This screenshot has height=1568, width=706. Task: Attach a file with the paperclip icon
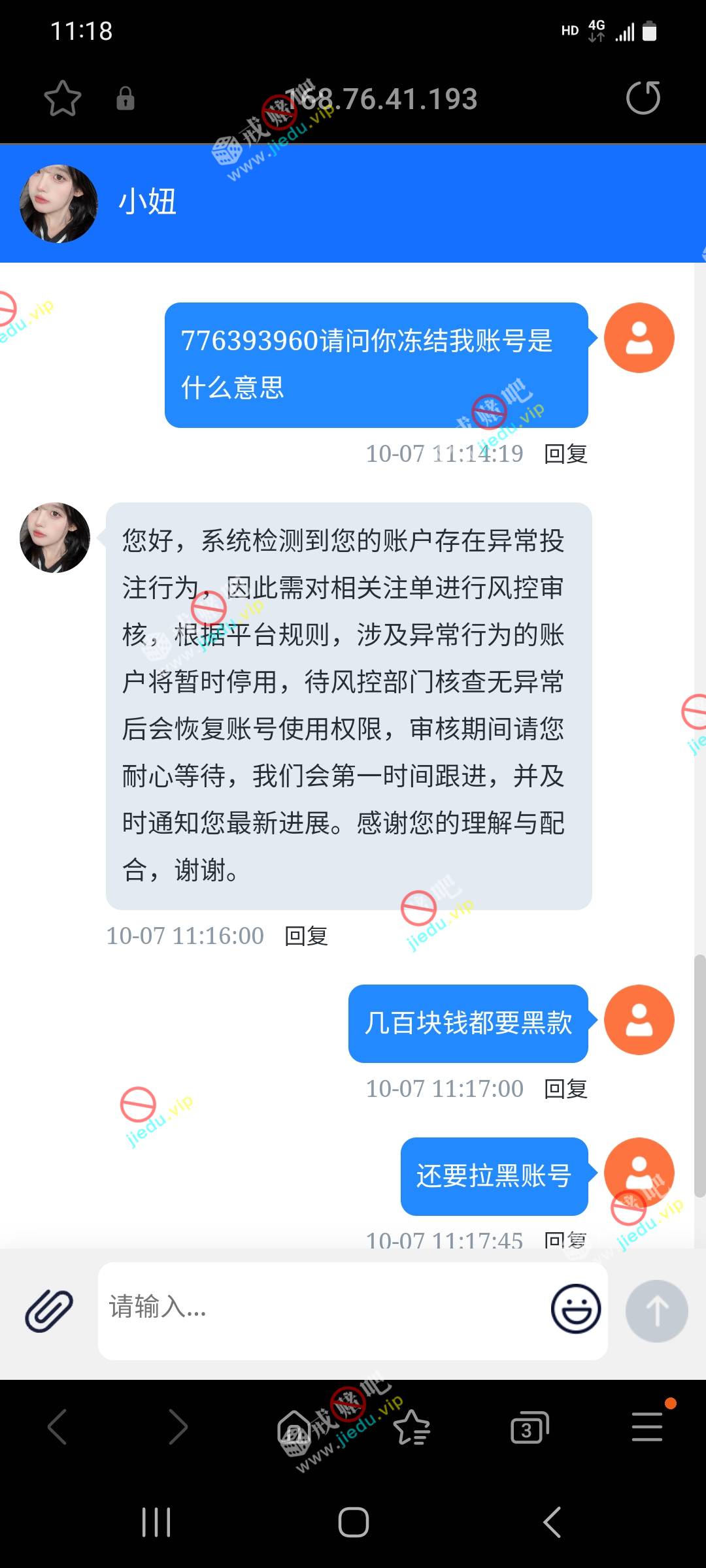click(49, 1311)
